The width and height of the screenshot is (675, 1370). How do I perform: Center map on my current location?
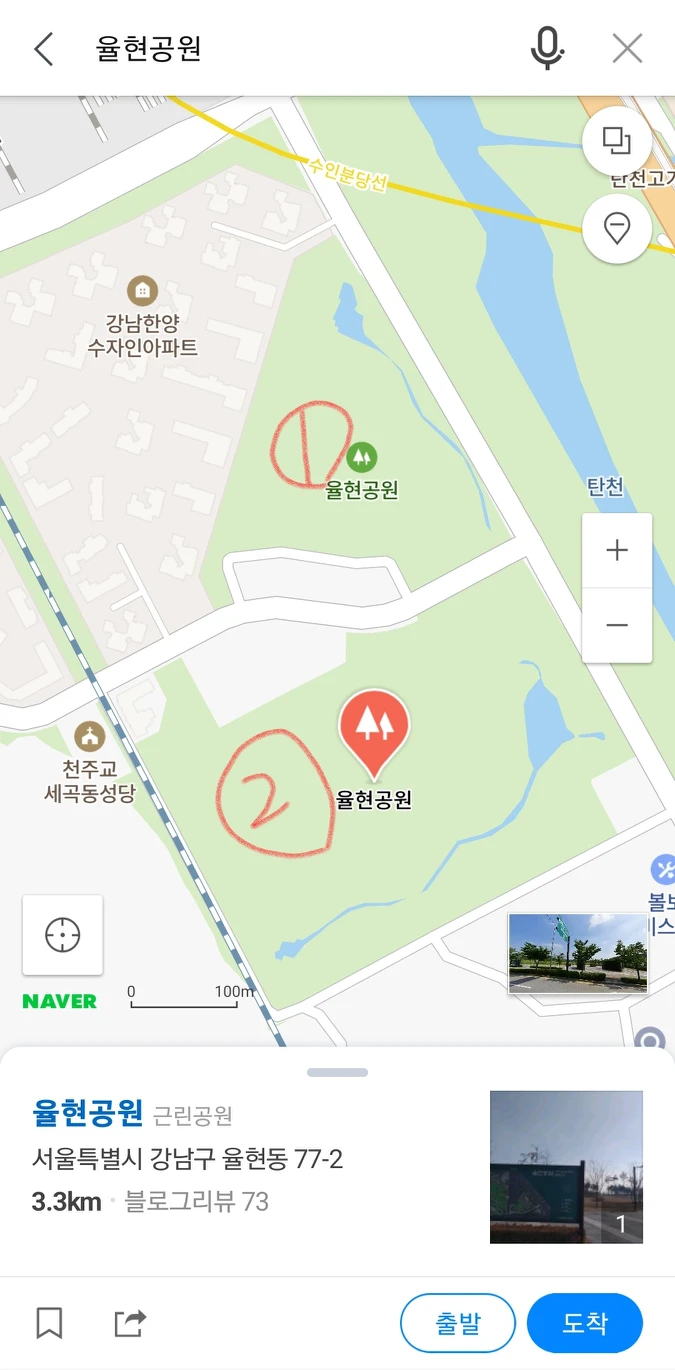[x=63, y=935]
